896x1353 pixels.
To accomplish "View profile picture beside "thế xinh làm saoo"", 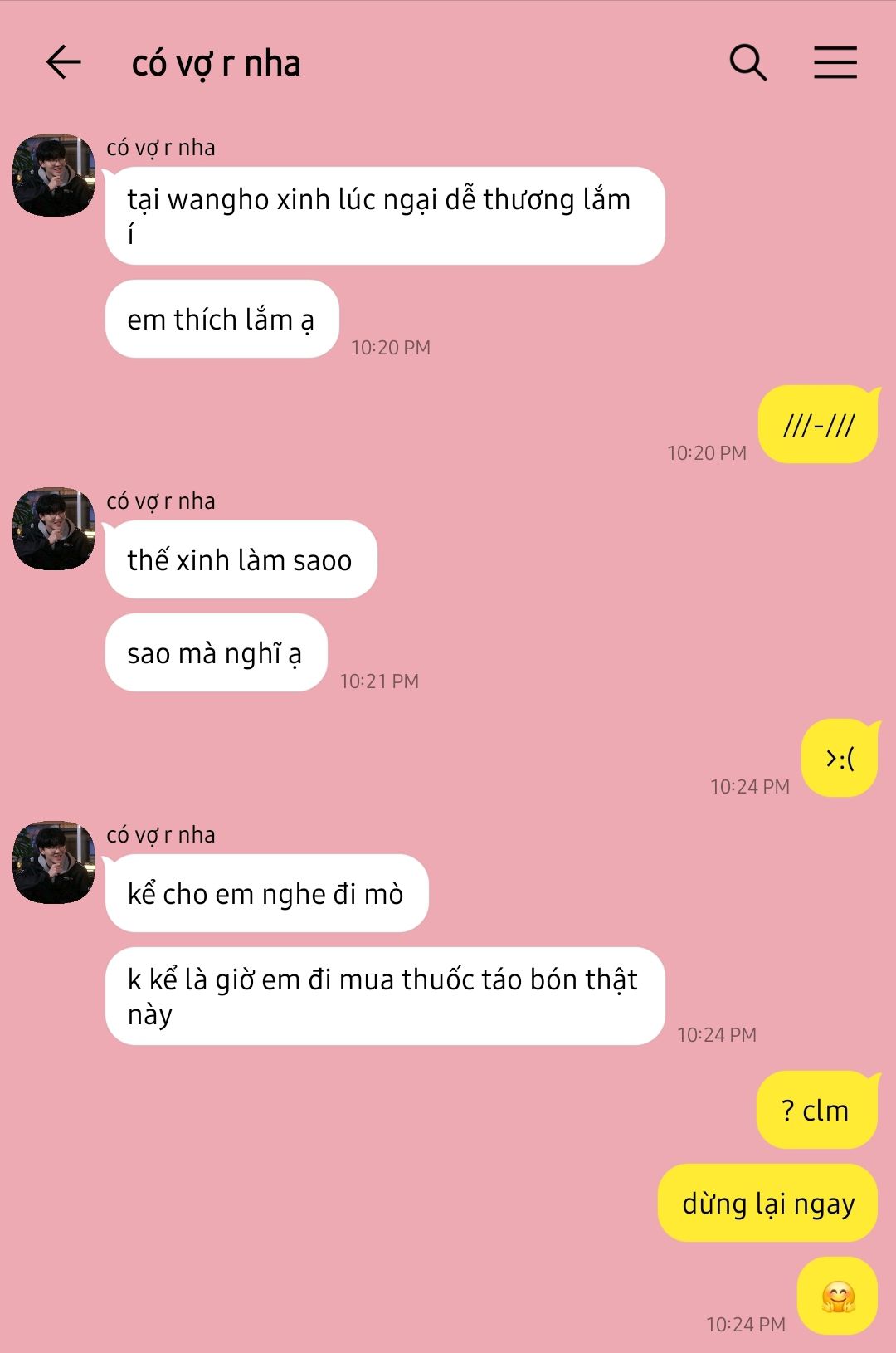I will [54, 529].
